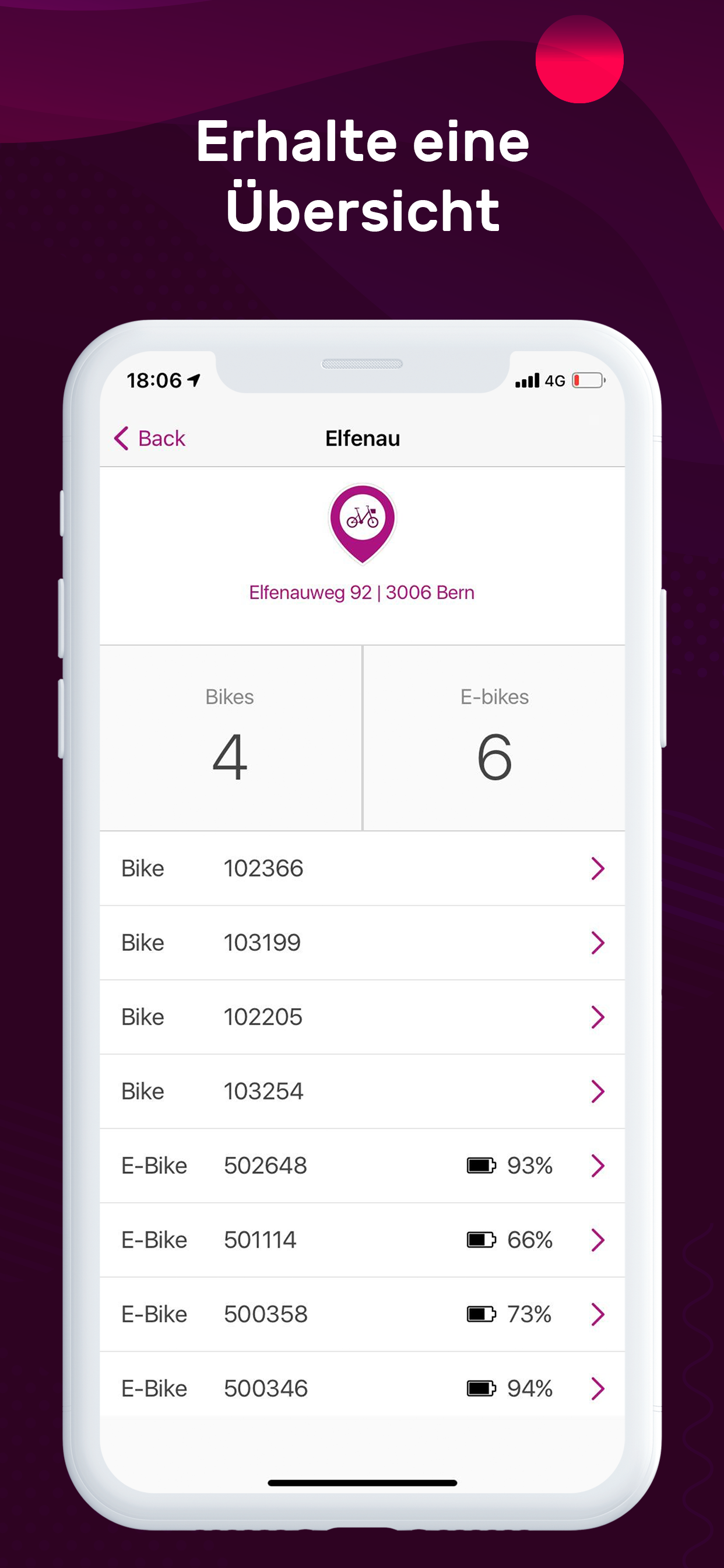
Task: Open details for E-Bike 500358
Action: [362, 1314]
